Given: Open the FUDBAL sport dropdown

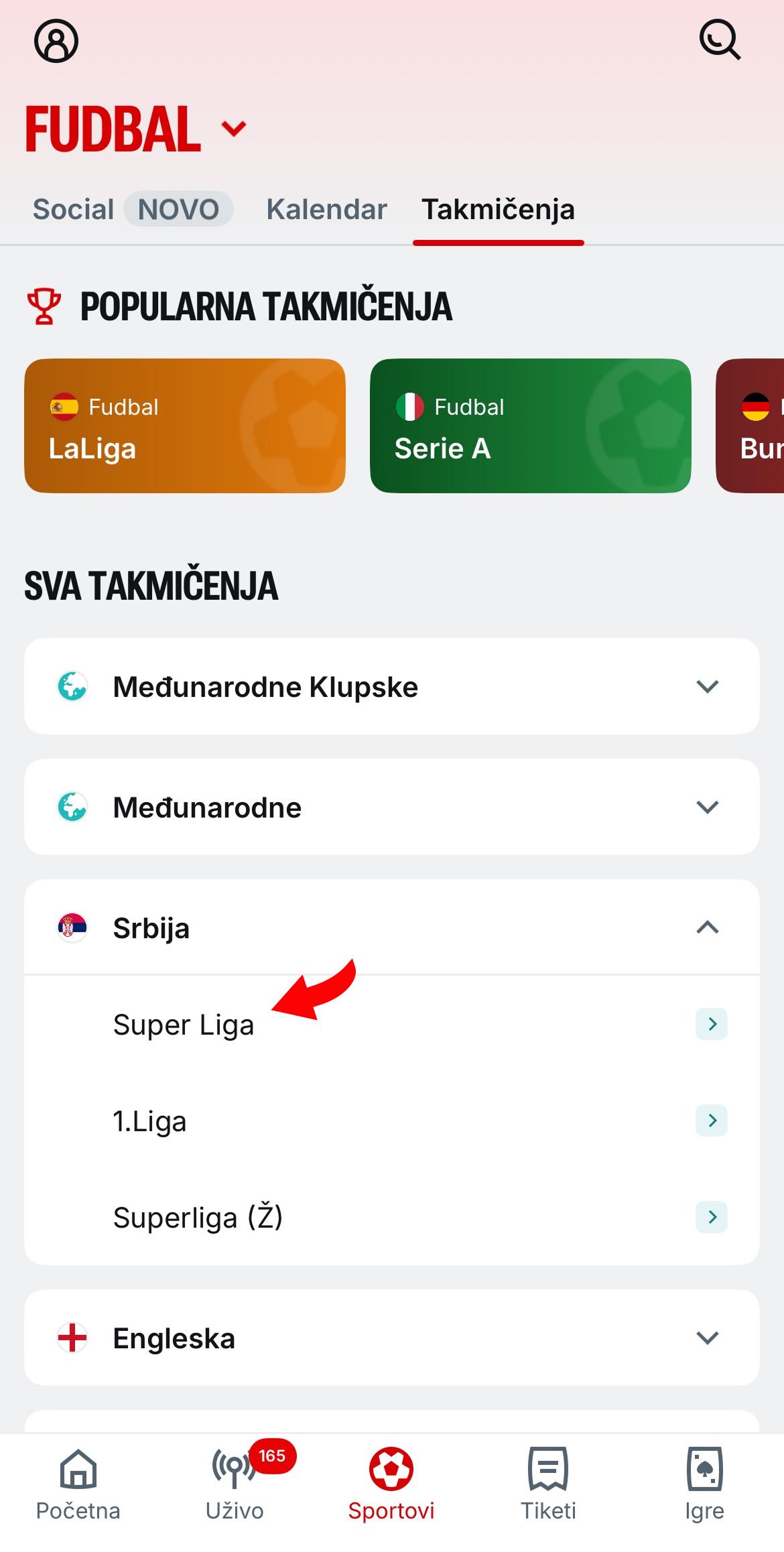Looking at the screenshot, I should (137, 129).
